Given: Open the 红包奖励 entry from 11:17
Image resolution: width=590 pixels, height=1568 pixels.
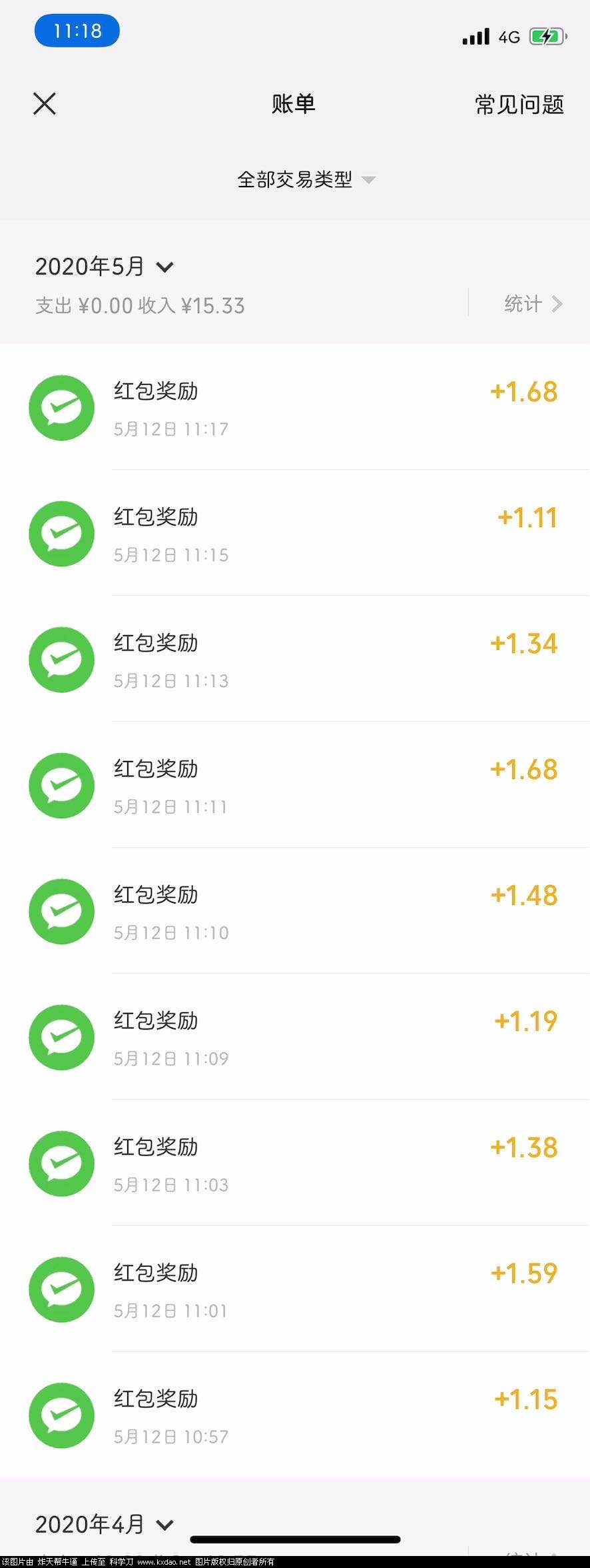Looking at the screenshot, I should pyautogui.click(x=294, y=407).
